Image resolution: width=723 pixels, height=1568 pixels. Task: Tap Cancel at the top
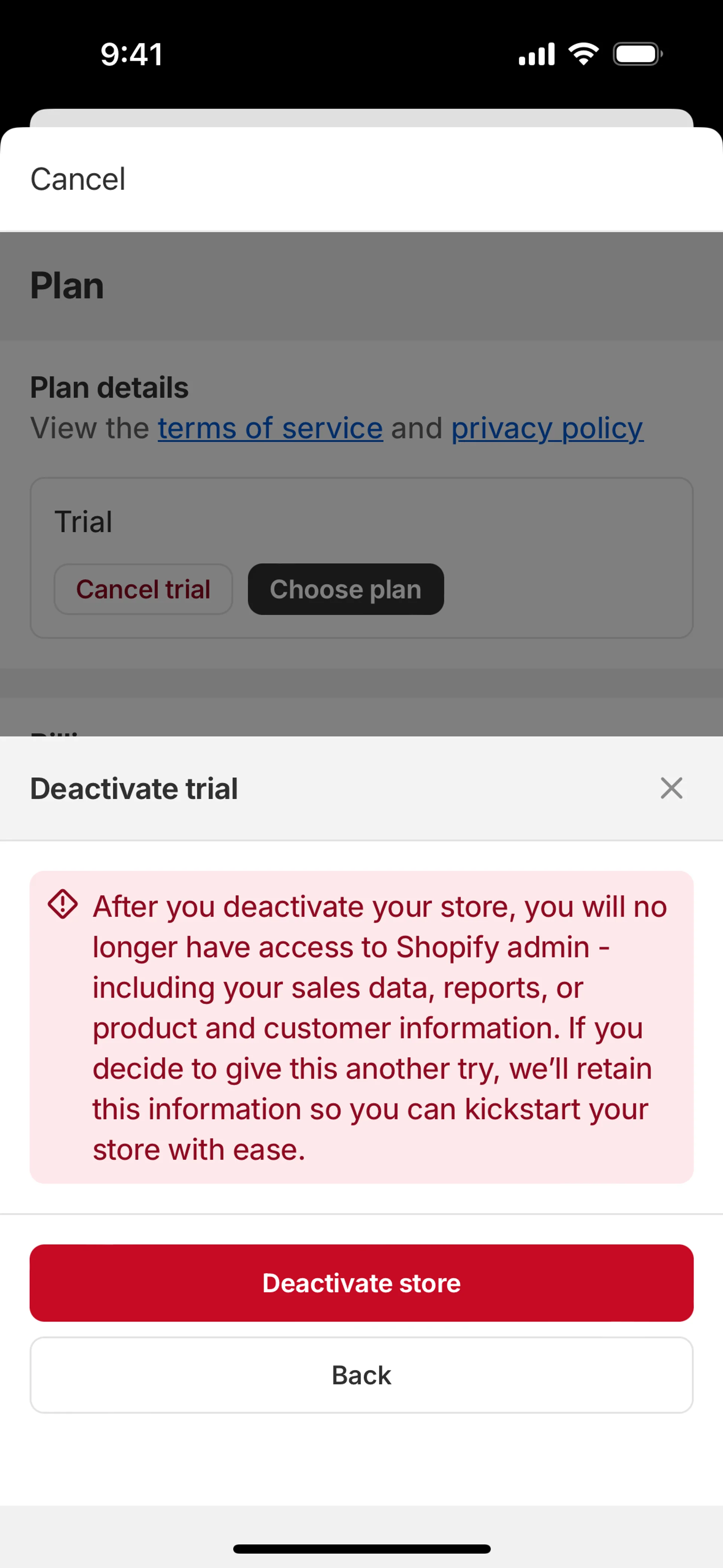tap(78, 179)
